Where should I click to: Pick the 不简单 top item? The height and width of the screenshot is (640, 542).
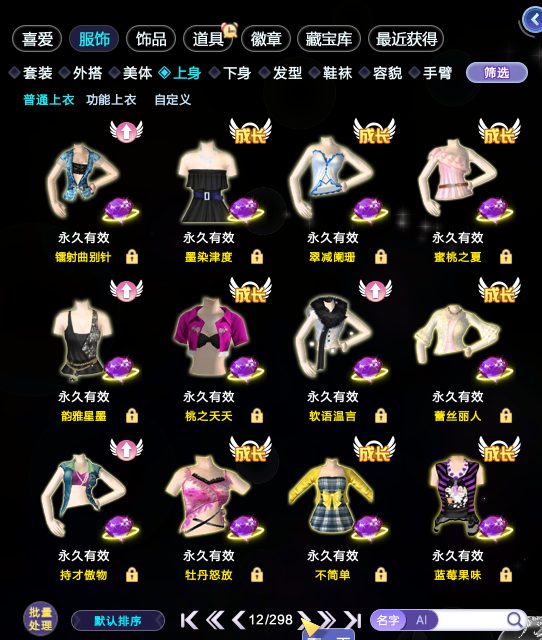click(x=331, y=498)
